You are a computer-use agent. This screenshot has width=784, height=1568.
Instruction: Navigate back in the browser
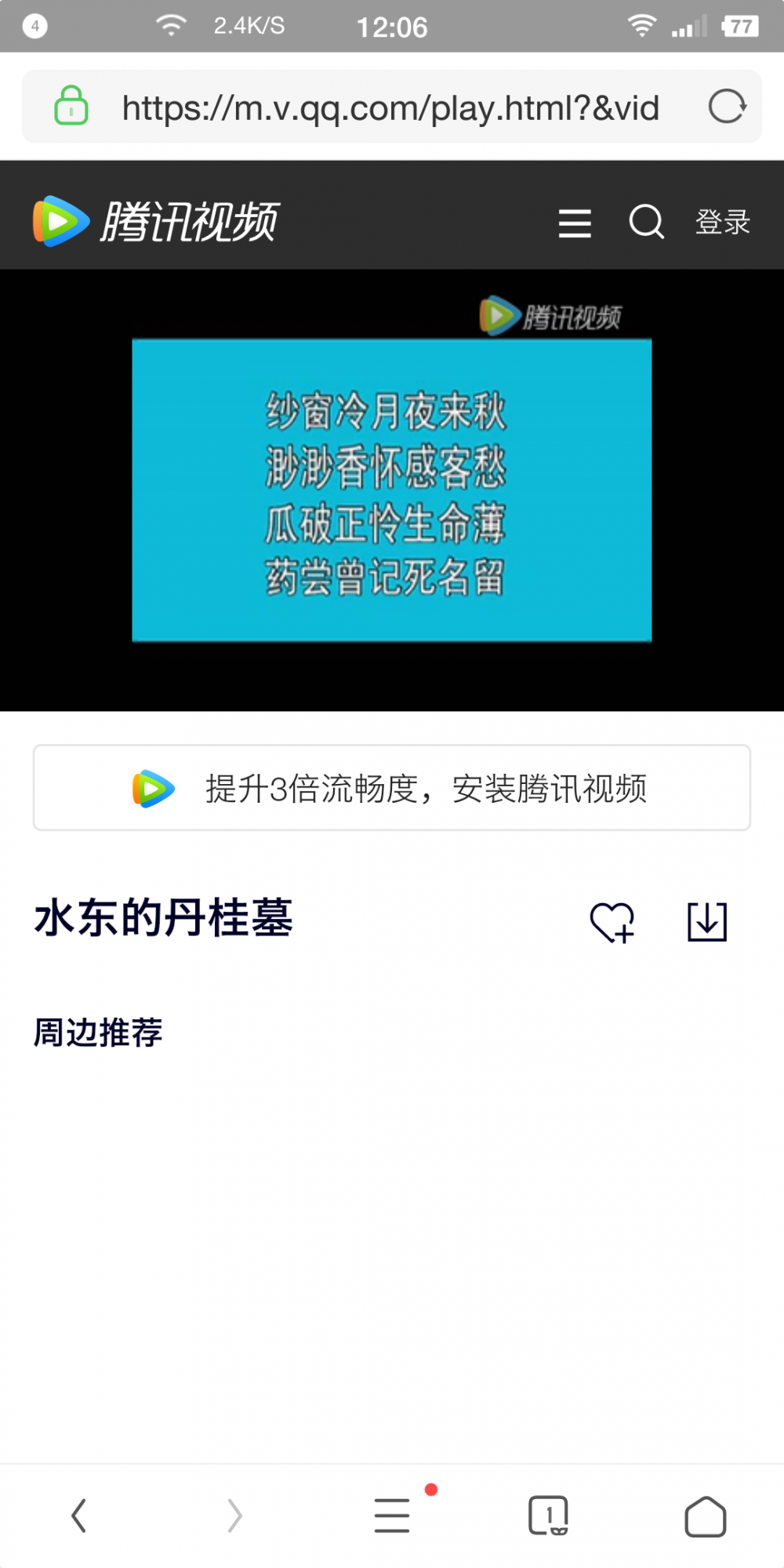click(x=78, y=1515)
